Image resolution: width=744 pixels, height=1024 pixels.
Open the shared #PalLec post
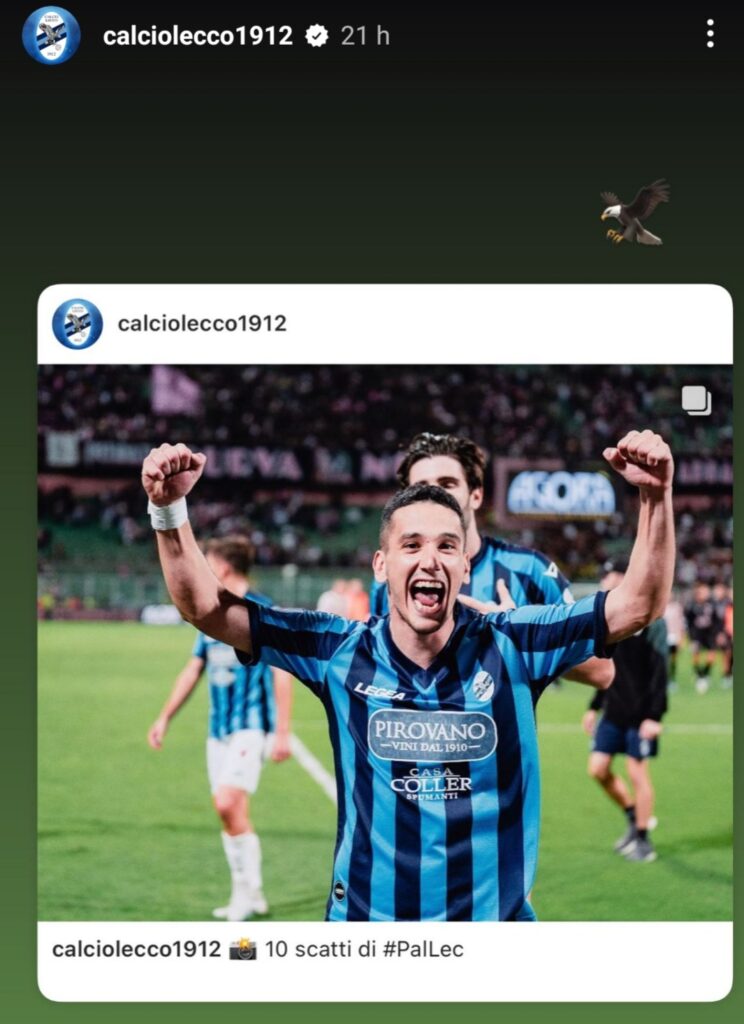click(385, 642)
